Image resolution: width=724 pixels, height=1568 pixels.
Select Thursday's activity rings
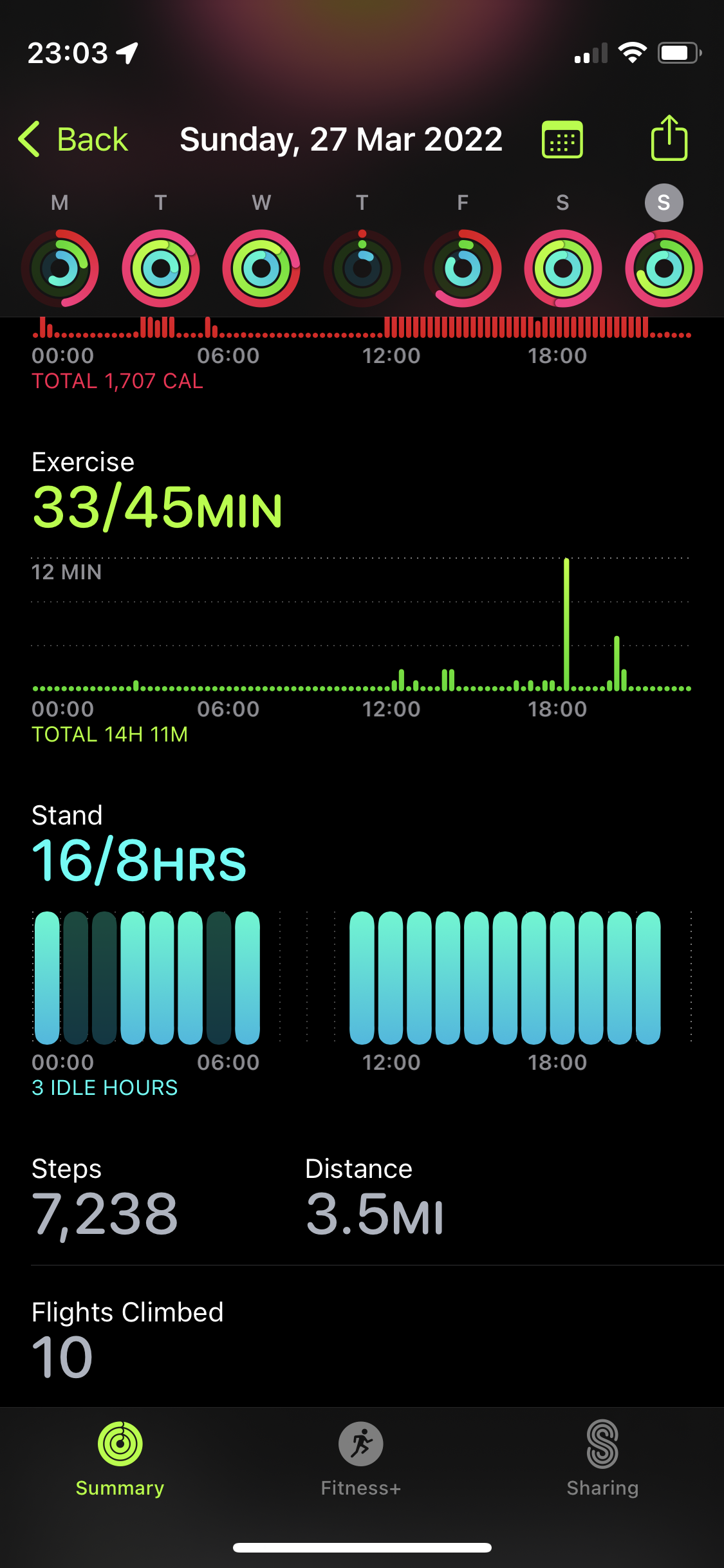pyautogui.click(x=362, y=268)
